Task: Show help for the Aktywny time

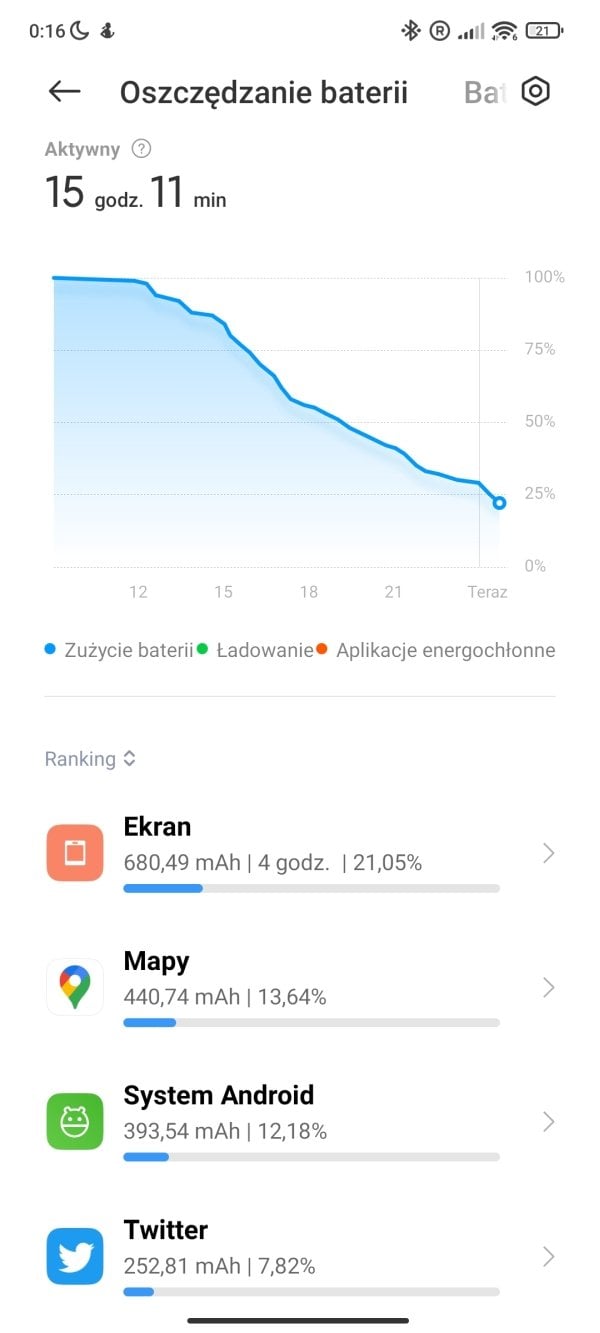Action: (x=142, y=149)
